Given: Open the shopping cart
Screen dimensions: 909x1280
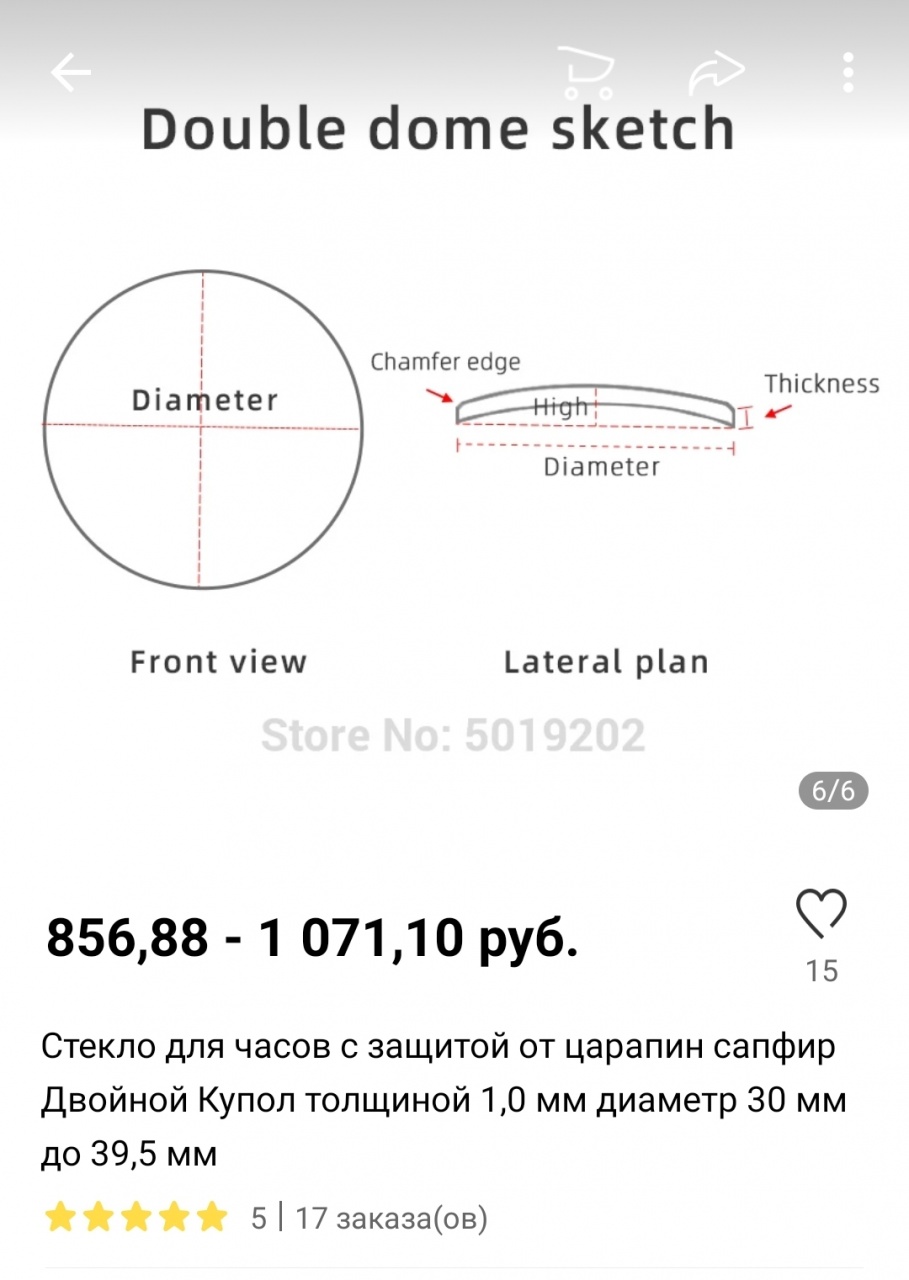Looking at the screenshot, I should click(584, 72).
